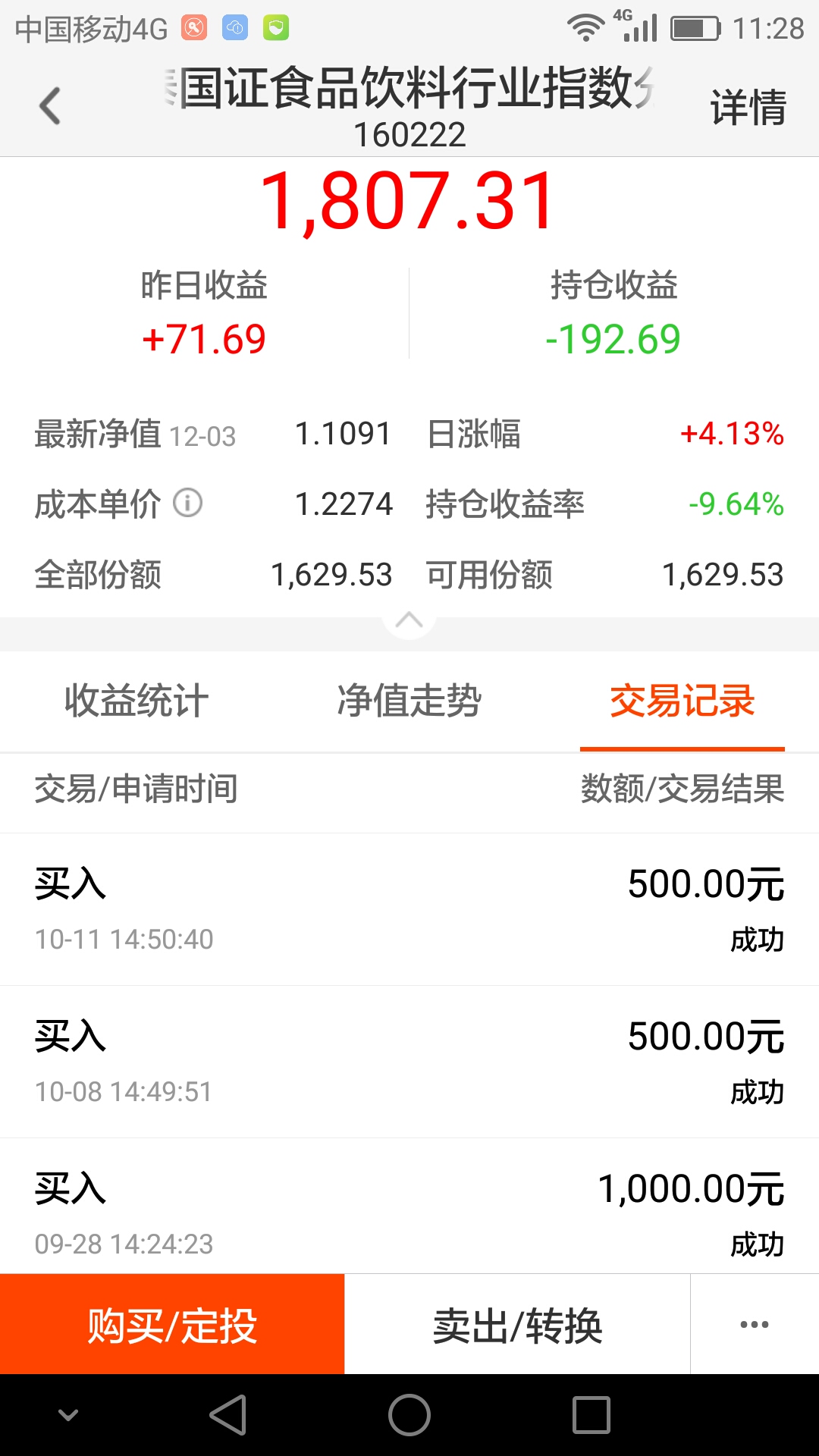Open the 10-08 14:49:51 买入 record

(409, 1062)
